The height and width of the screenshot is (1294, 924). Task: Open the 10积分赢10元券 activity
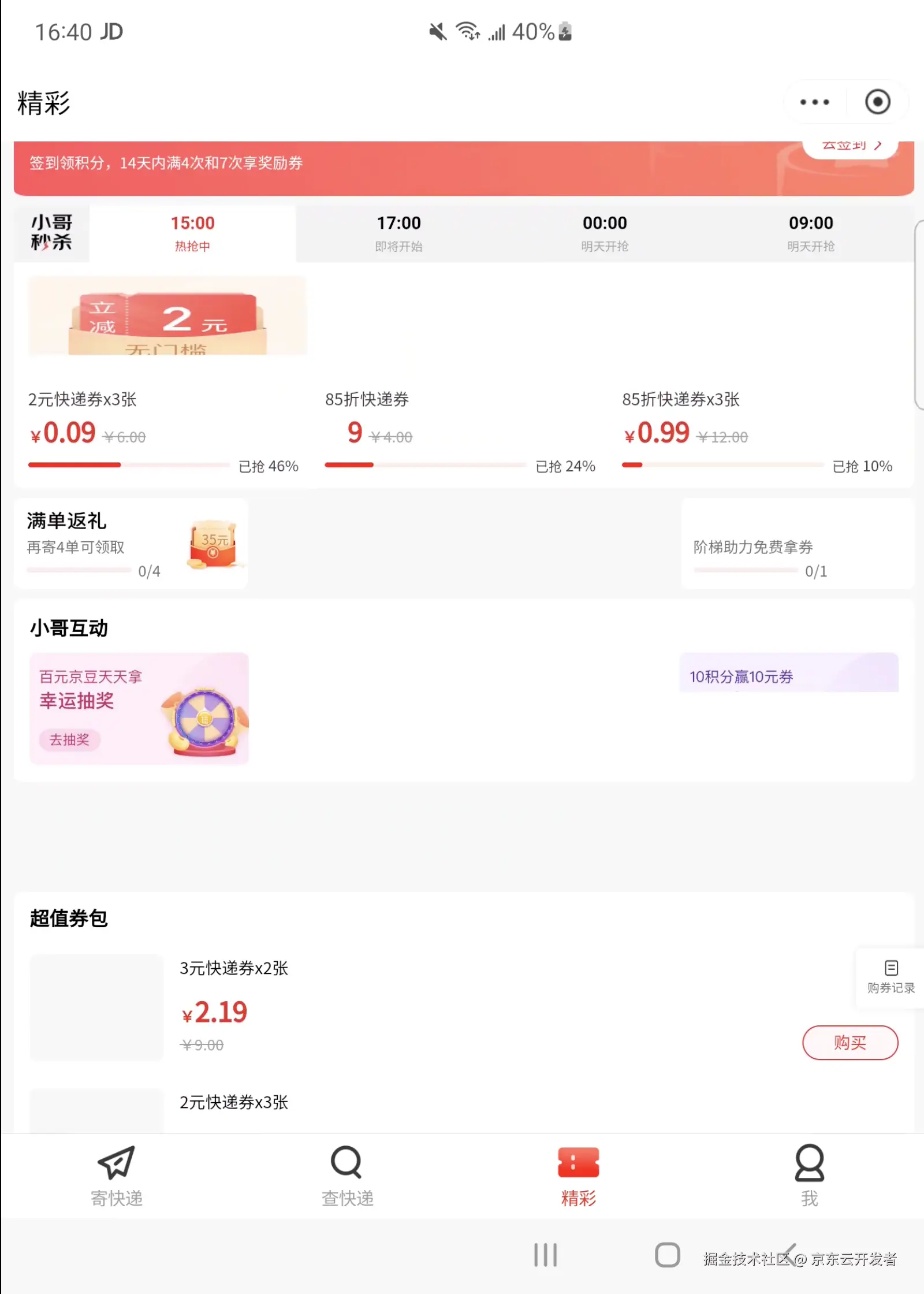click(x=789, y=674)
